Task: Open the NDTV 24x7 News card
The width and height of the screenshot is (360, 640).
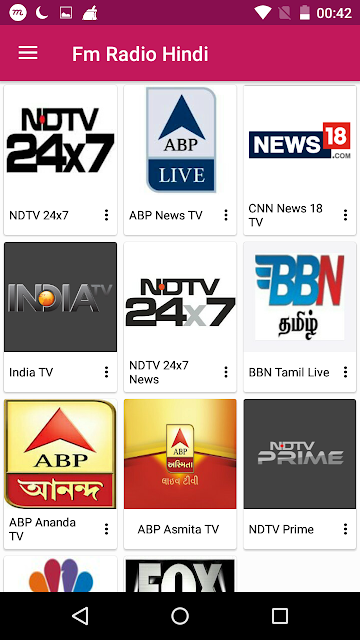Action: (x=180, y=317)
